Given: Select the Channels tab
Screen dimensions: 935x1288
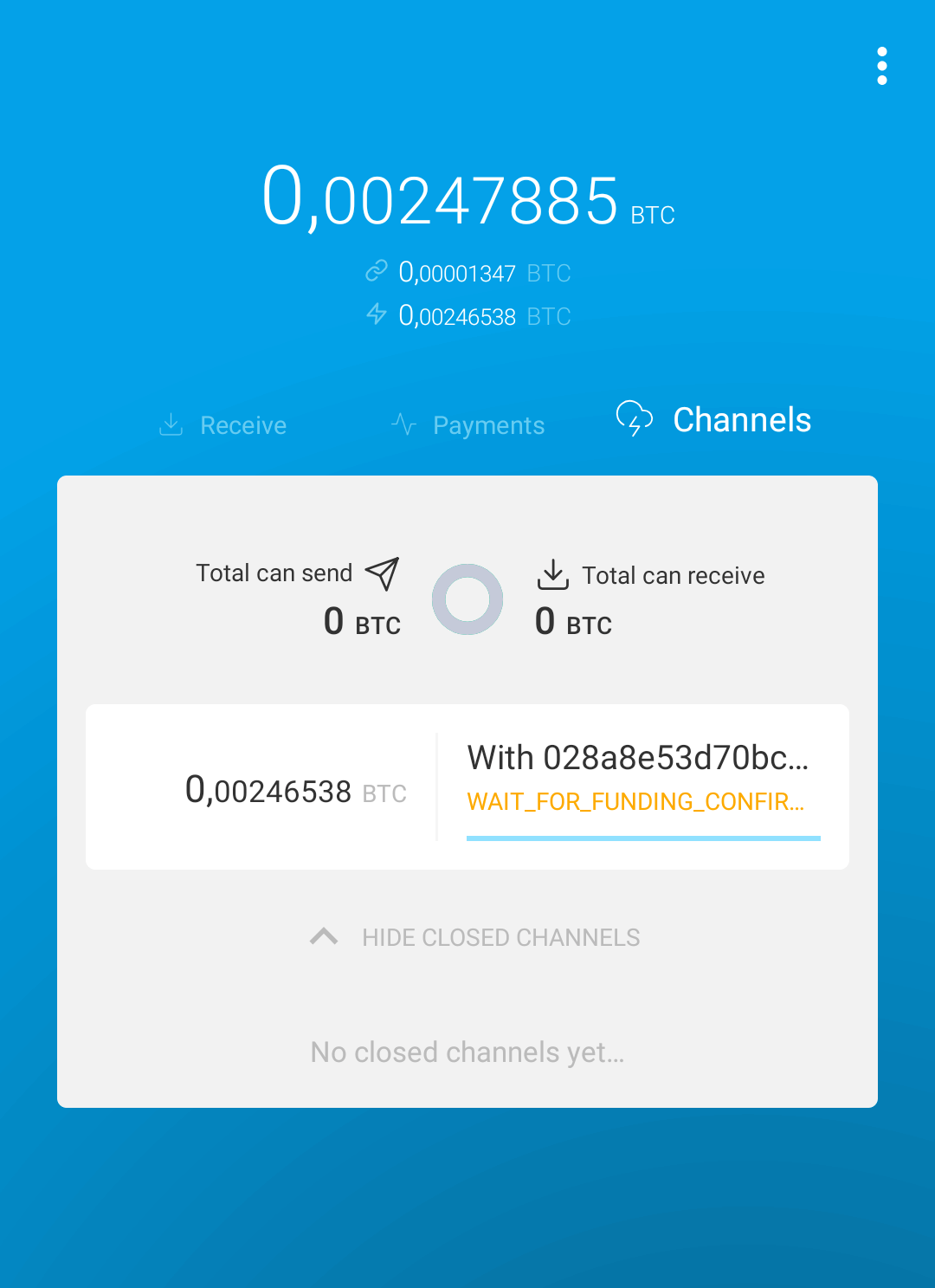Looking at the screenshot, I should coord(714,420).
